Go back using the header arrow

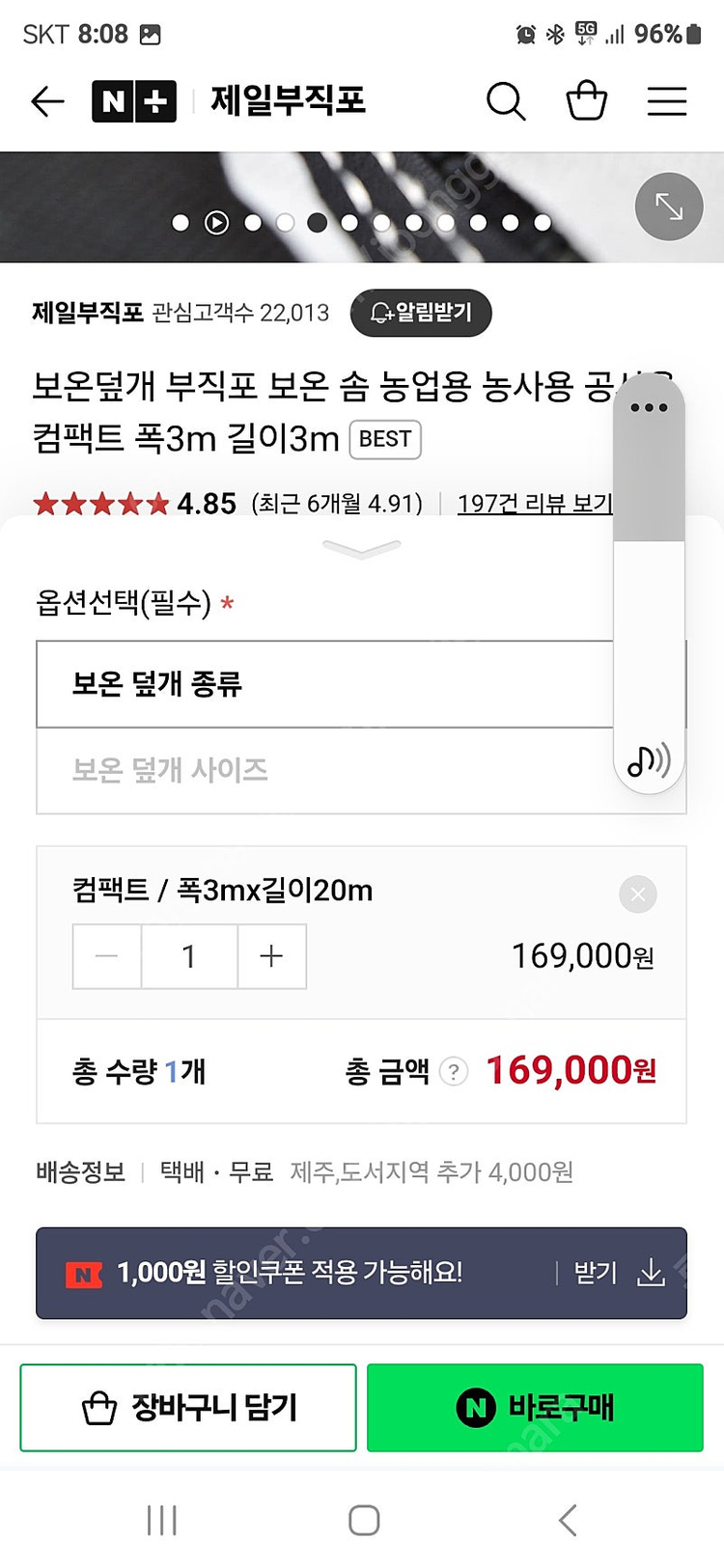pos(46,101)
